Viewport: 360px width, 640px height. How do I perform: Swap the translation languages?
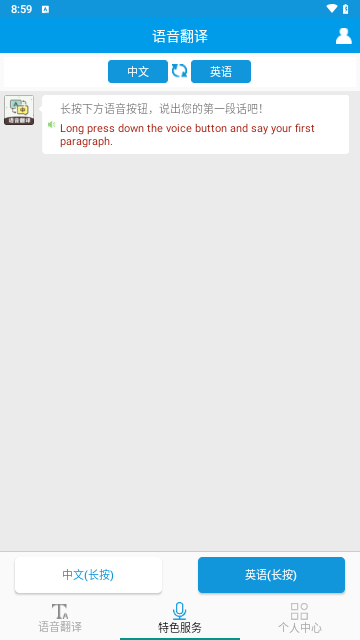pos(179,71)
